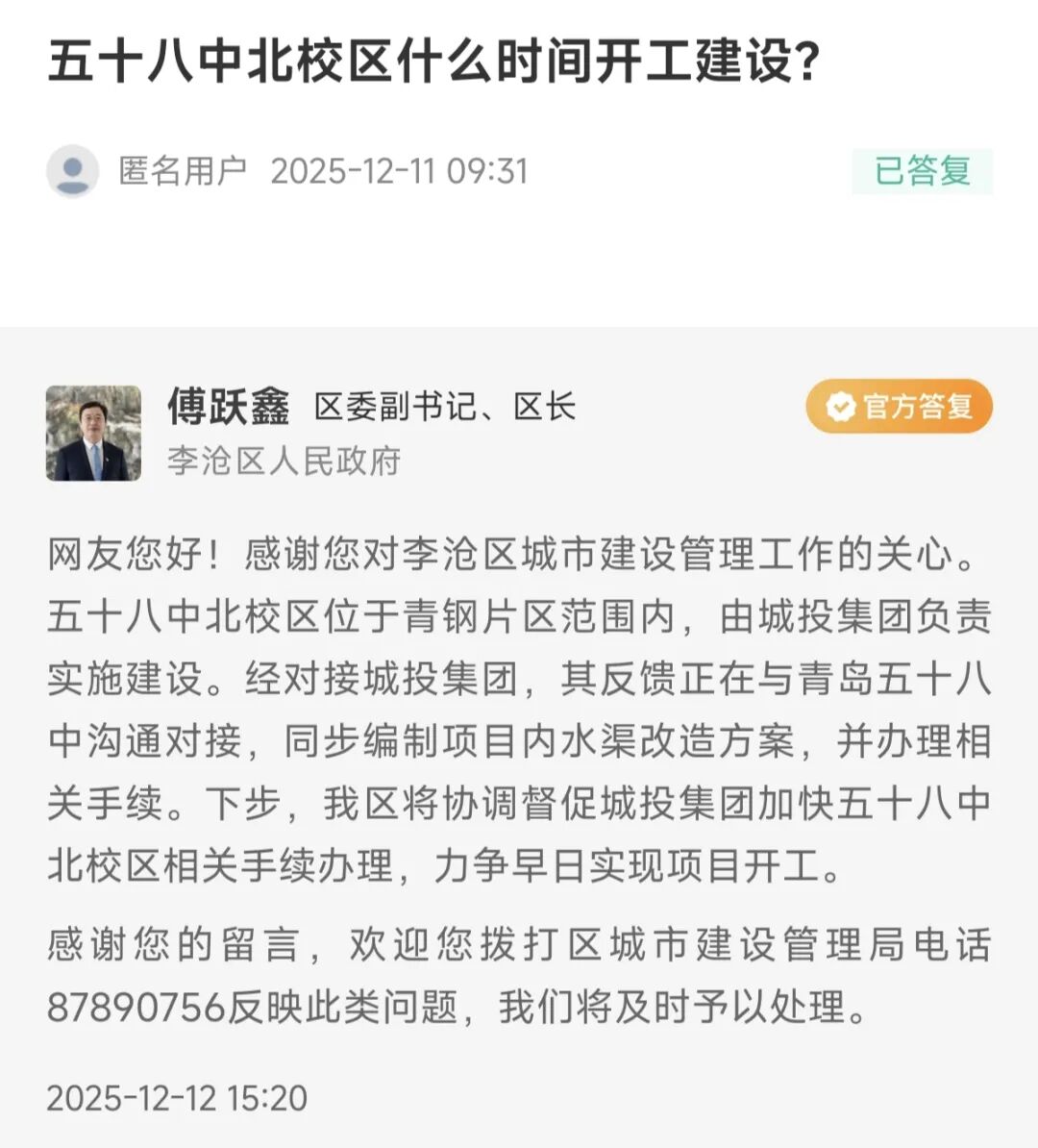Image resolution: width=1038 pixels, height=1148 pixels.
Task: Open the question title about 五十八中北校区
Action: (x=432, y=61)
